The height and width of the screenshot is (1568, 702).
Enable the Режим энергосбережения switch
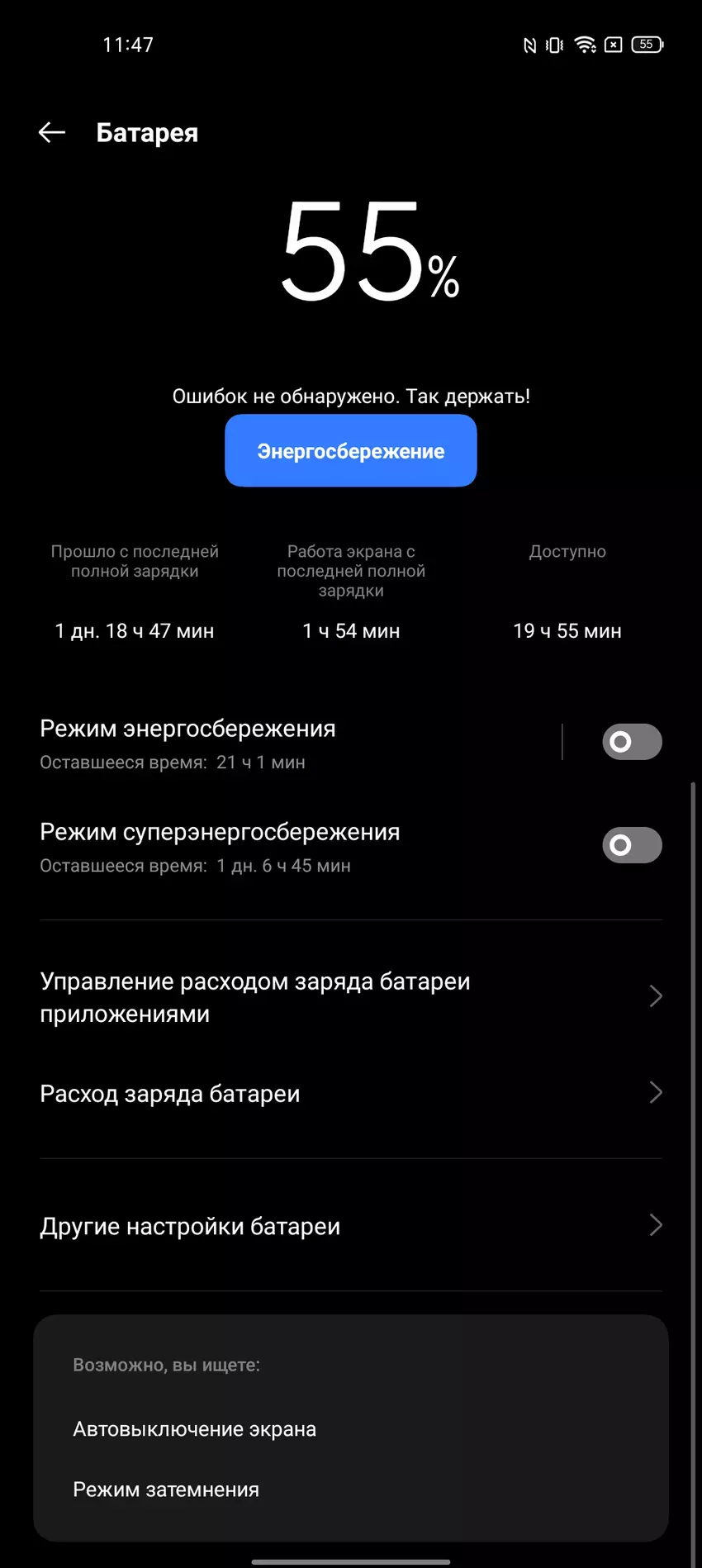click(632, 742)
